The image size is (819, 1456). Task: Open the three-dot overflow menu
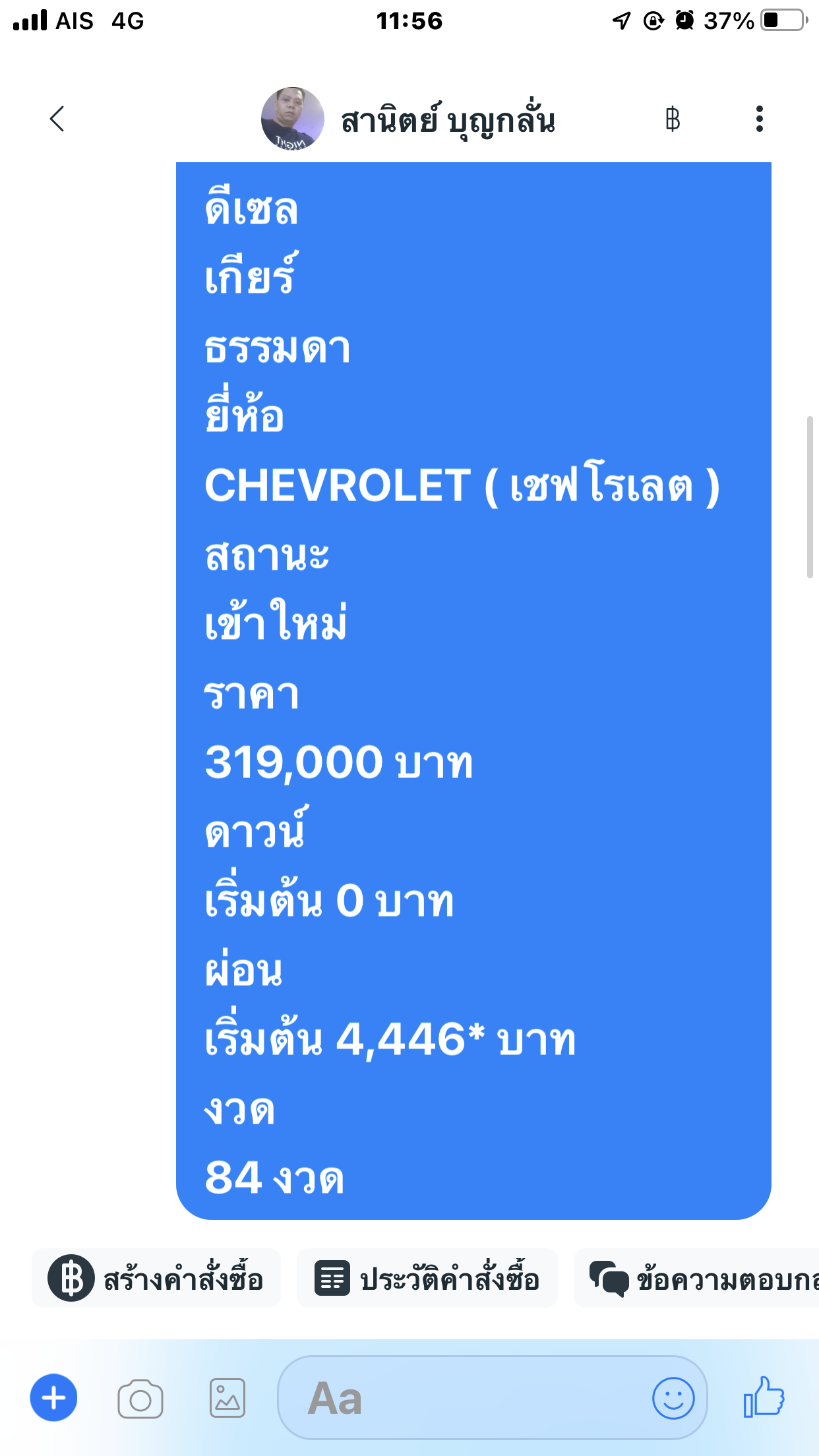tap(759, 119)
